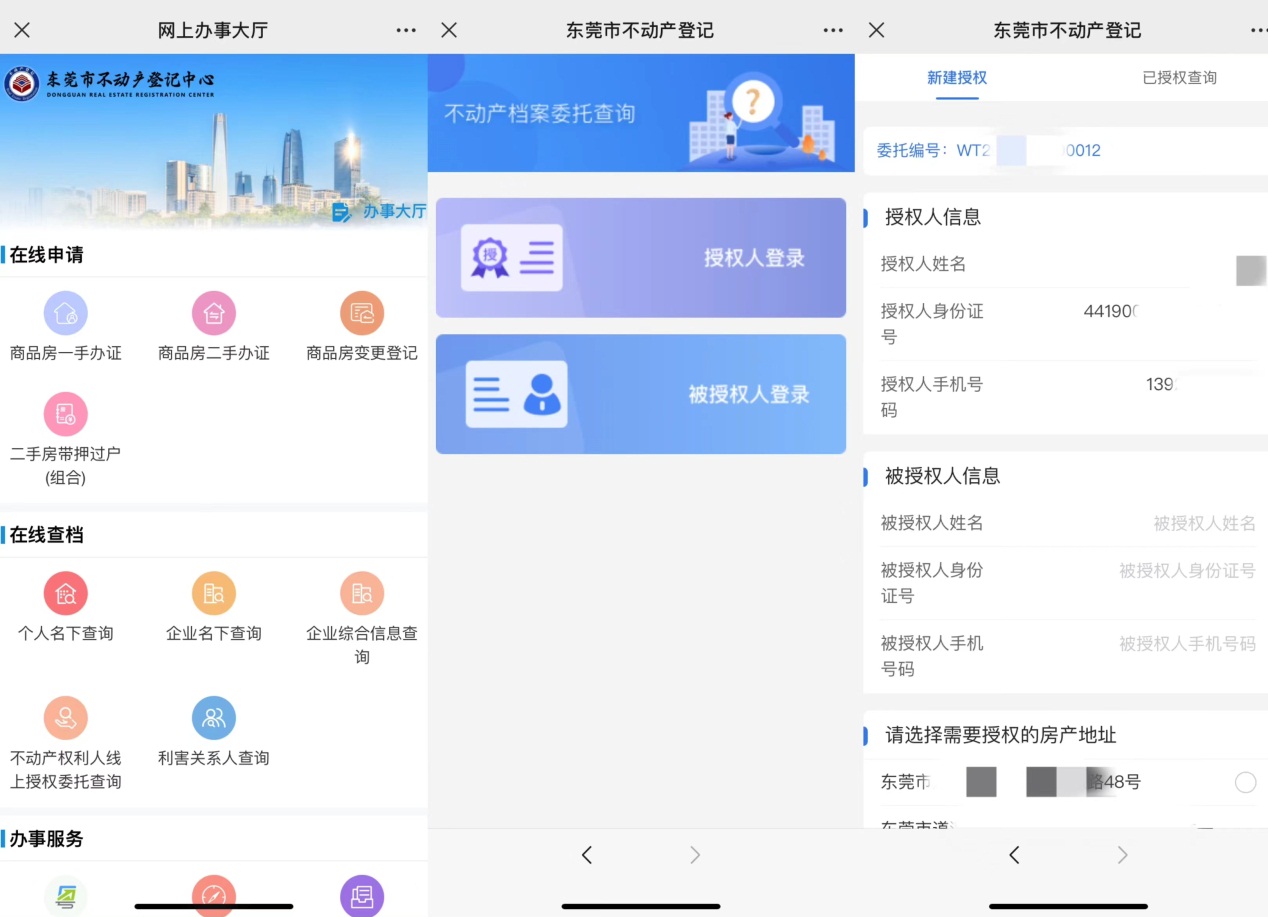The width and height of the screenshot is (1268, 917).
Task: Open 企业综合信息查询
Action: click(362, 616)
